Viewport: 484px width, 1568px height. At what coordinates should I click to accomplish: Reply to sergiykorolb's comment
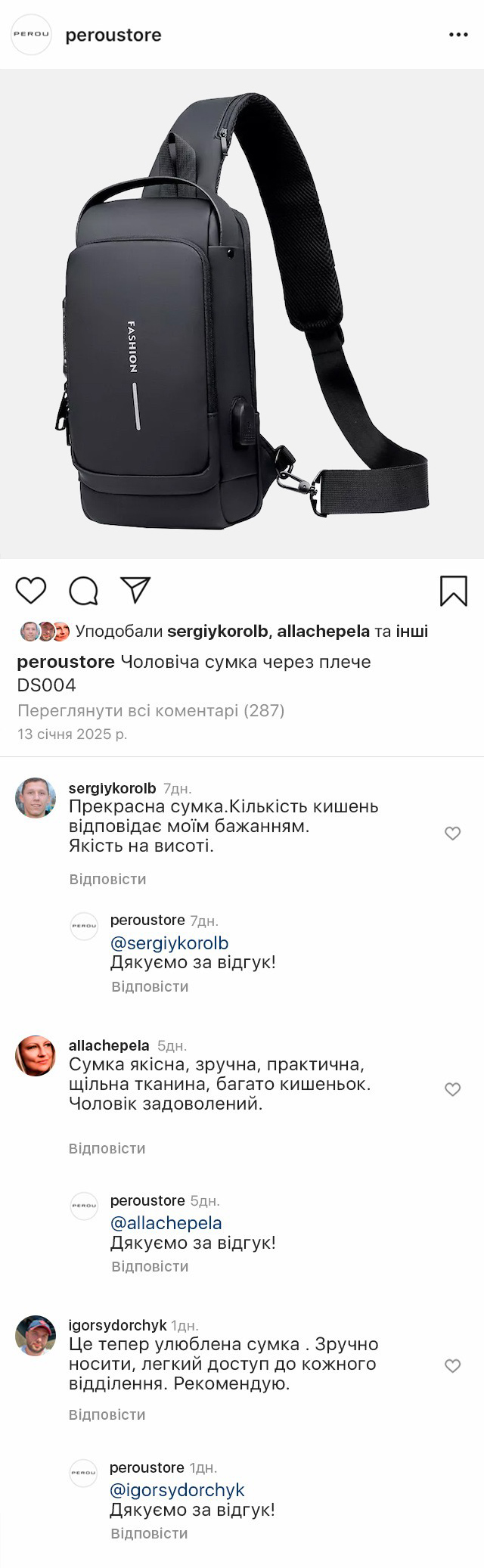pos(107,879)
